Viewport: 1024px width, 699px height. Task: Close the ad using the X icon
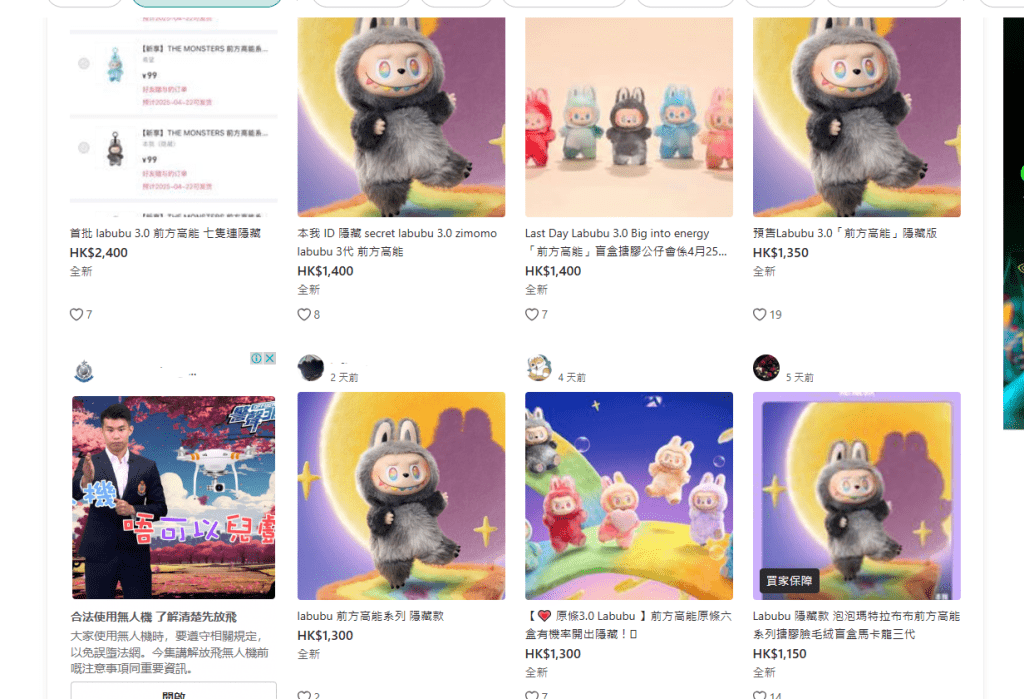[270, 358]
